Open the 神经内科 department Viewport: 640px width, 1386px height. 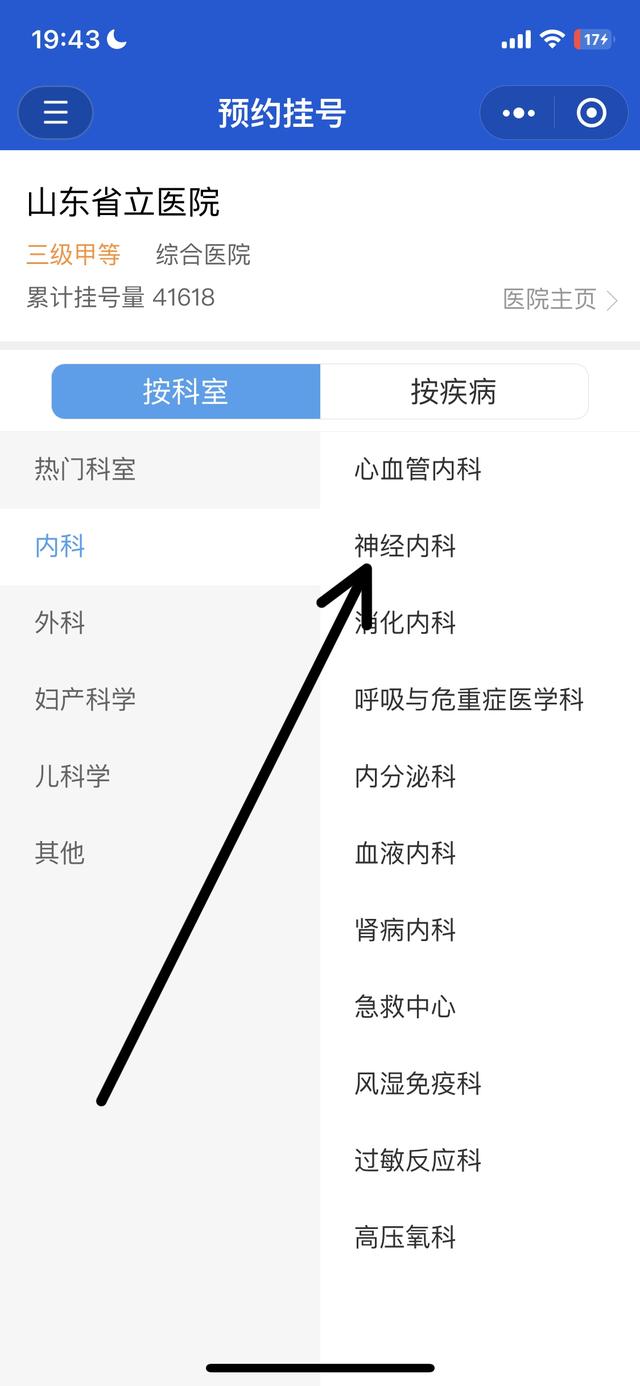coord(405,546)
